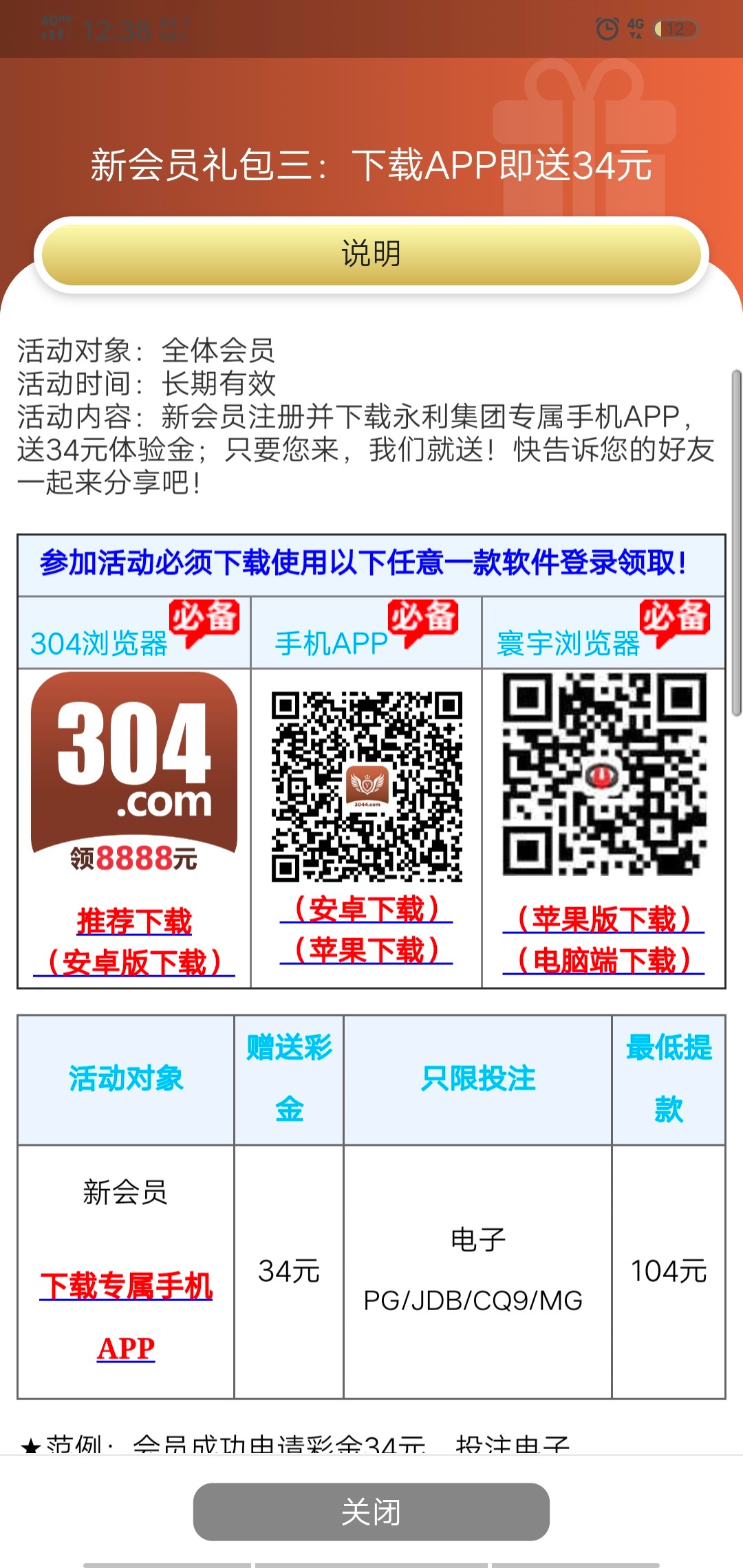Open the 推荐下载 link
This screenshot has width=743, height=1568.
(134, 922)
